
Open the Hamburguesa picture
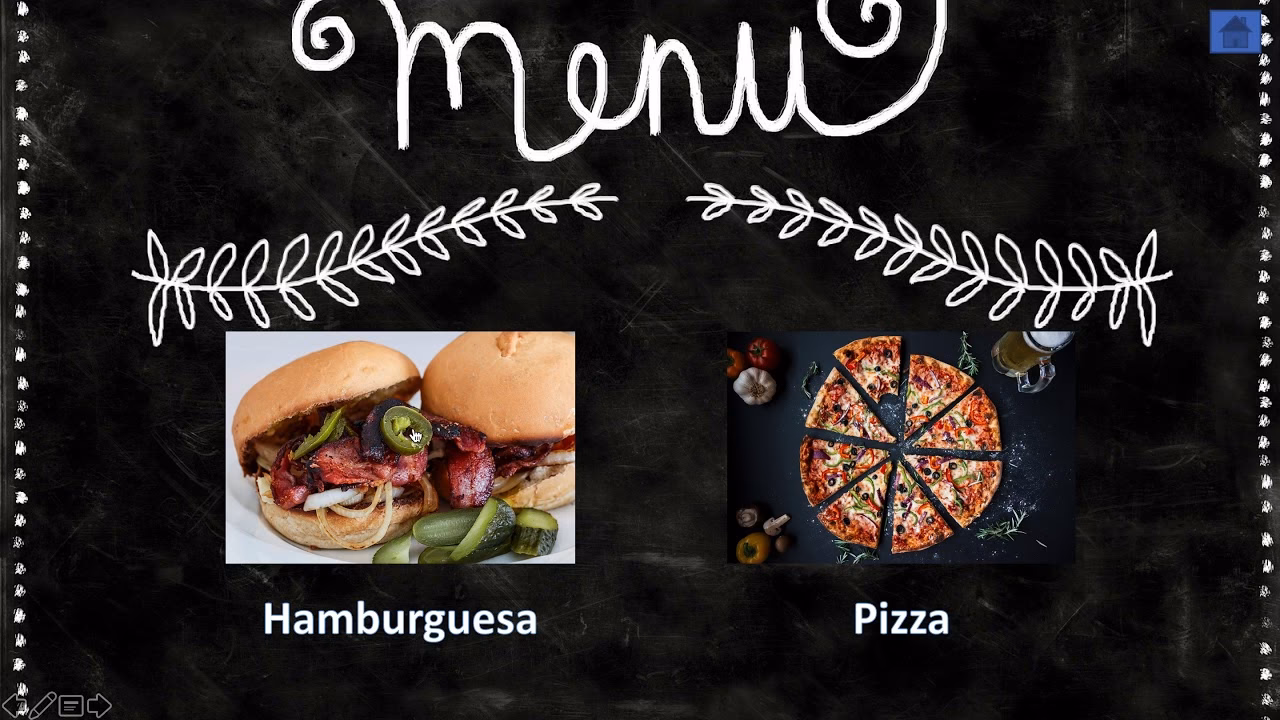point(400,447)
